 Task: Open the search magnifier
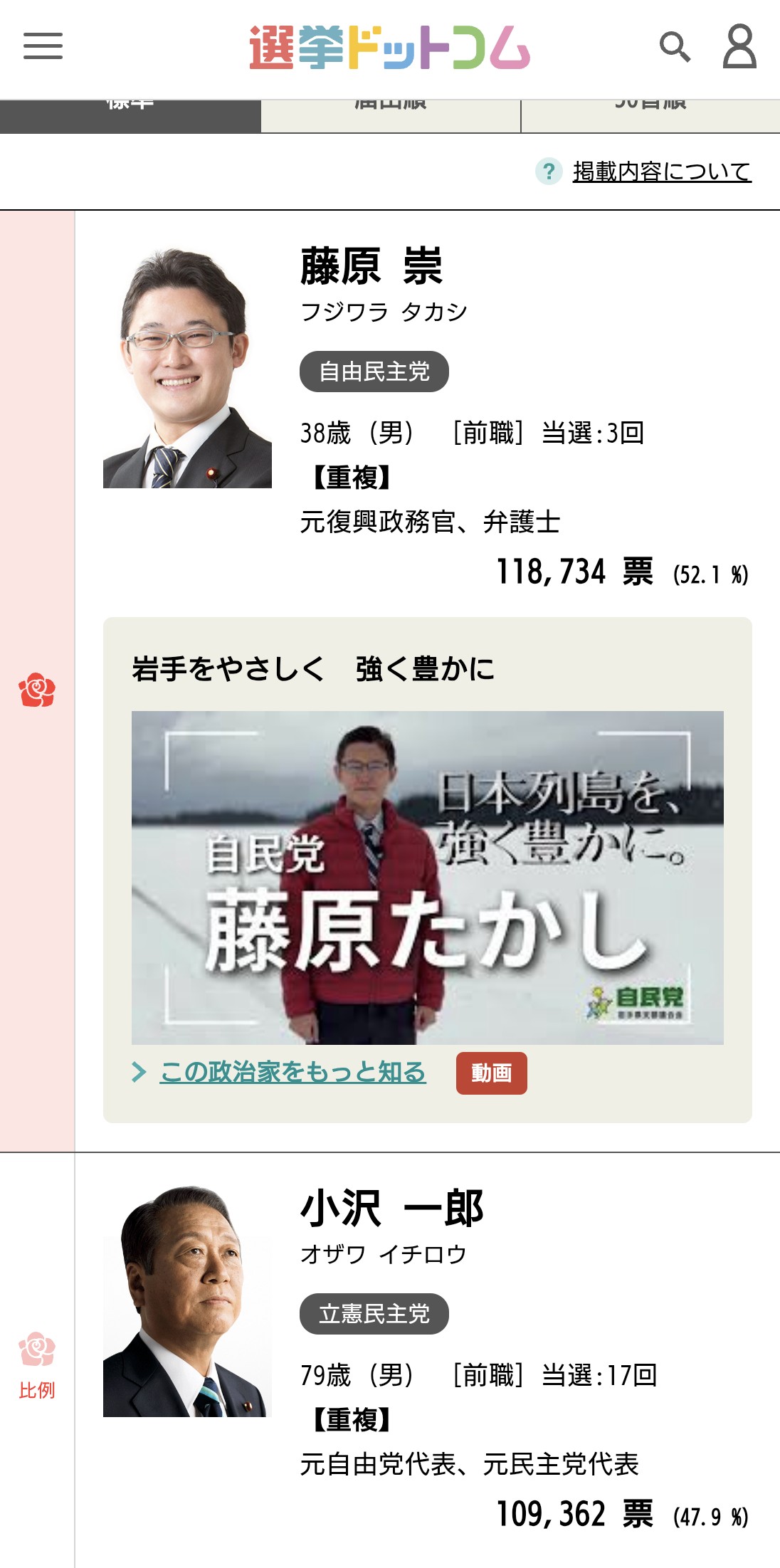pyautogui.click(x=675, y=47)
